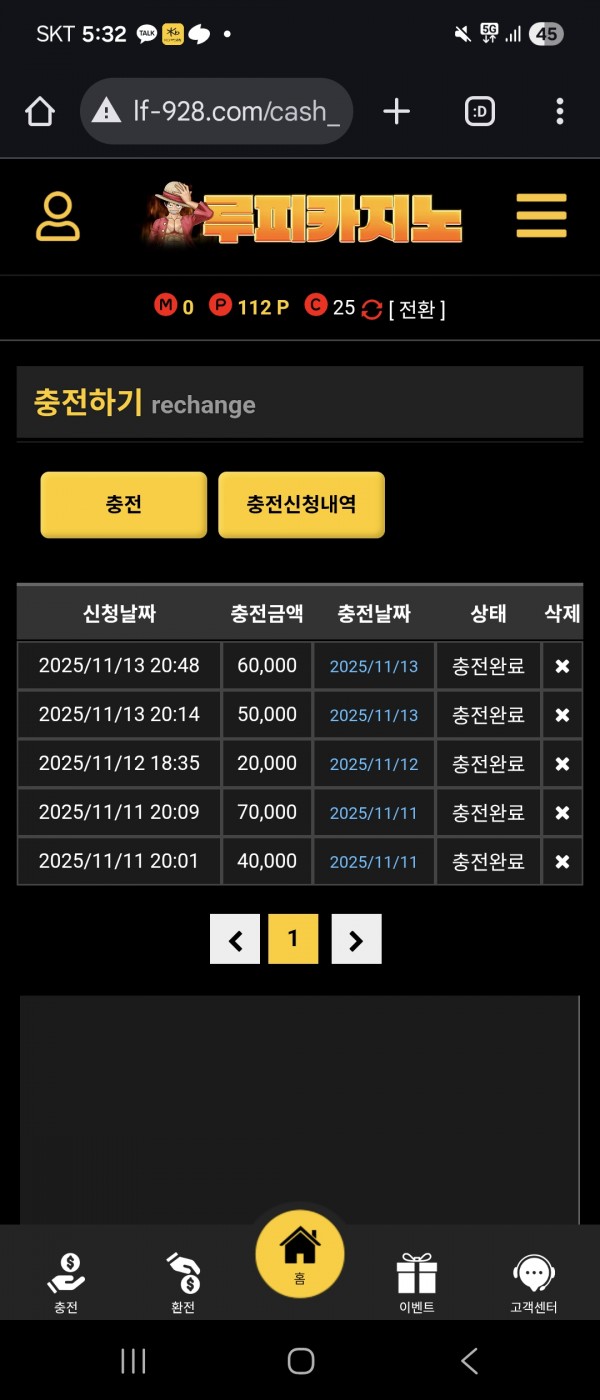Viewport: 600px width, 1400px height.
Task: Select the yellow 충전 button
Action: pos(124,505)
